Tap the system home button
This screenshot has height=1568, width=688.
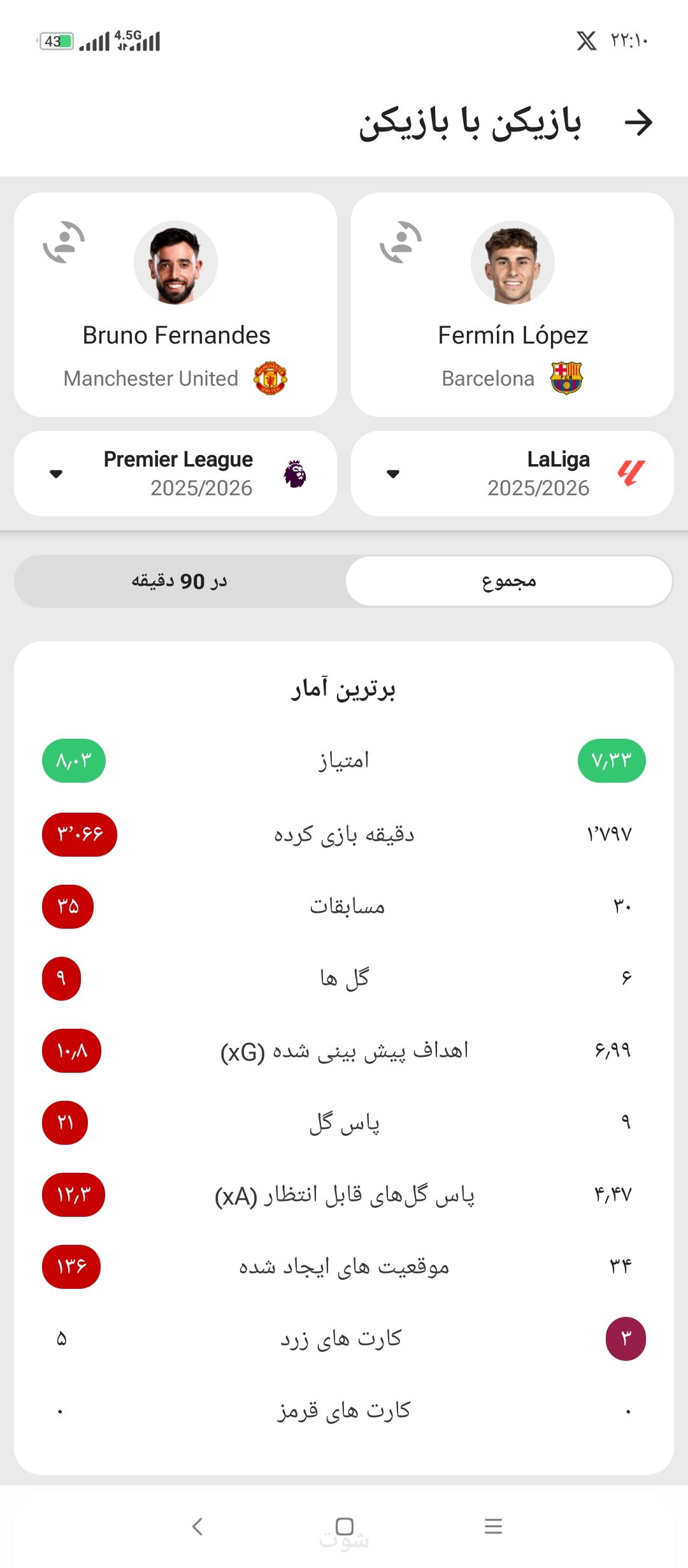344,1526
